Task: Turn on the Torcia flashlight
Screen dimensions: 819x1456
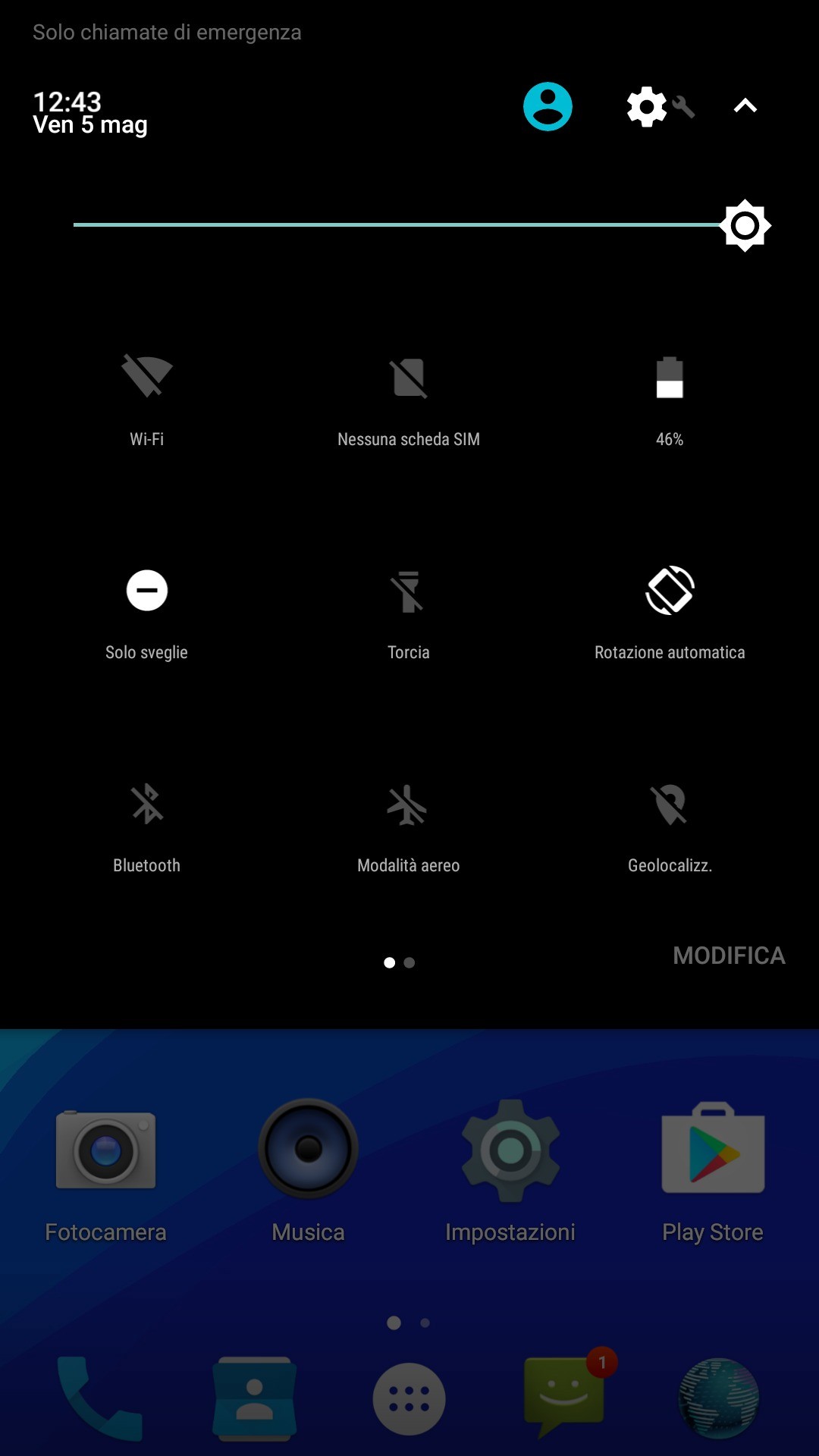Action: (x=409, y=592)
